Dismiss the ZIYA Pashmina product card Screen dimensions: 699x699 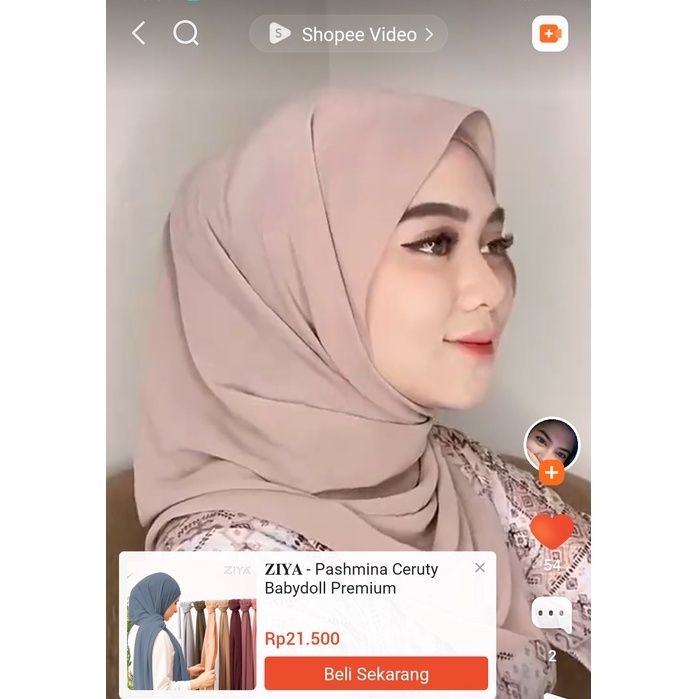(480, 568)
